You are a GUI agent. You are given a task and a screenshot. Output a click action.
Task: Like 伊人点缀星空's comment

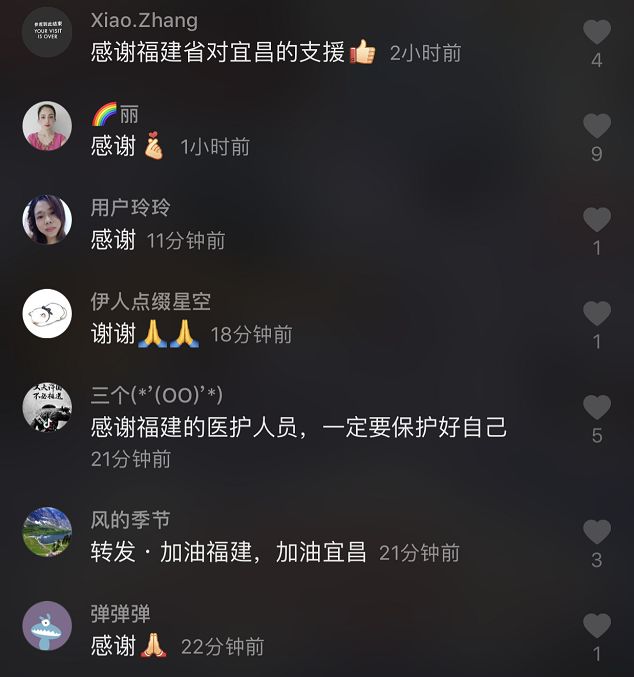tap(597, 314)
